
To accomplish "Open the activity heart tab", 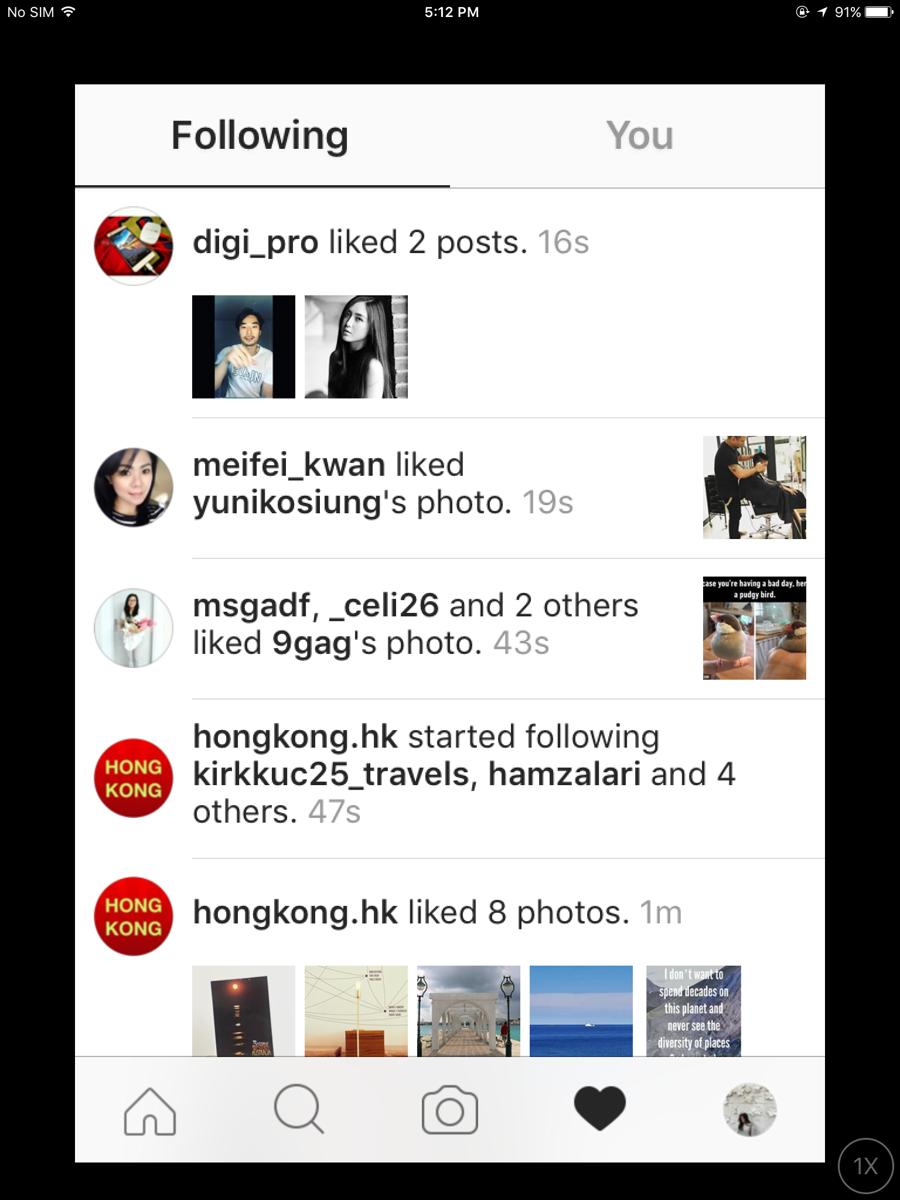I will click(599, 1110).
